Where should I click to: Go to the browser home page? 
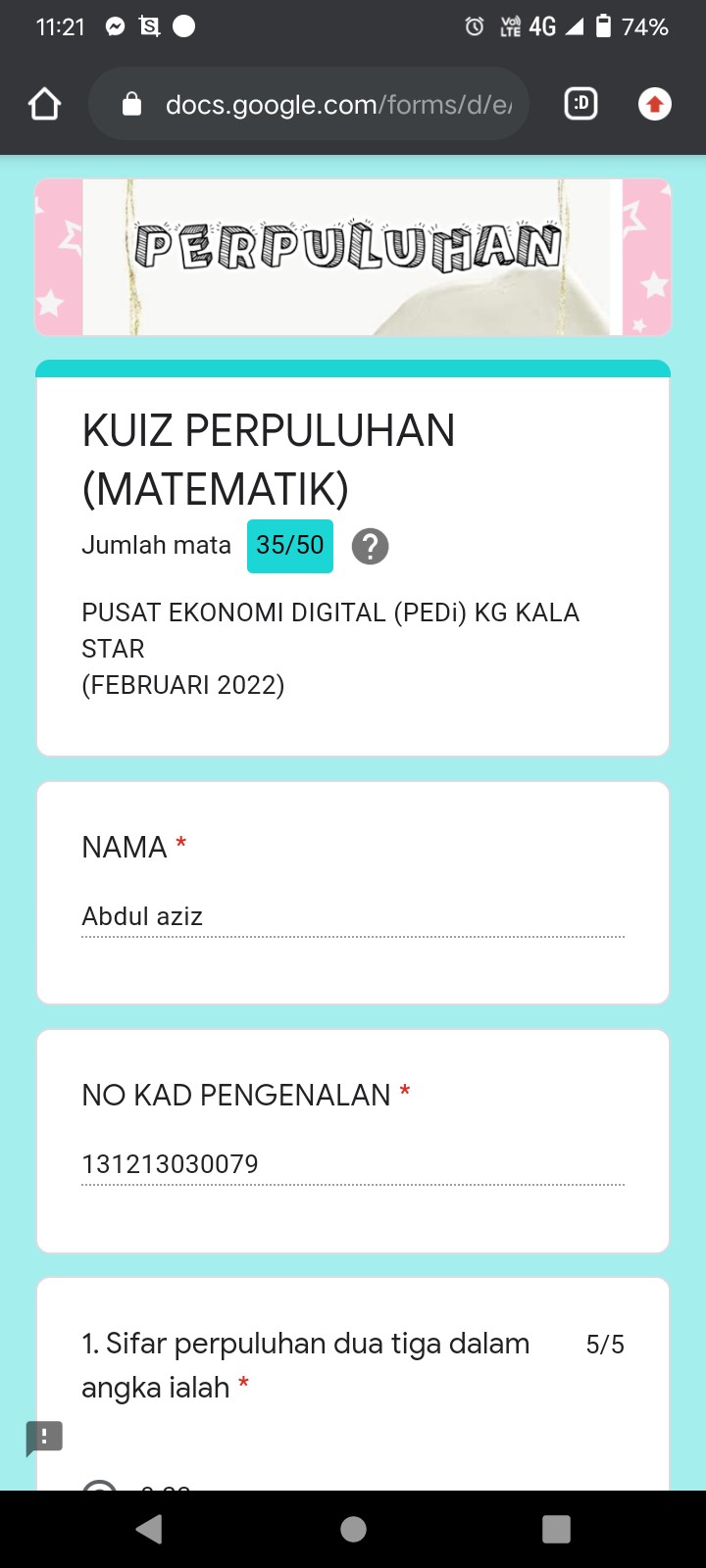[45, 104]
